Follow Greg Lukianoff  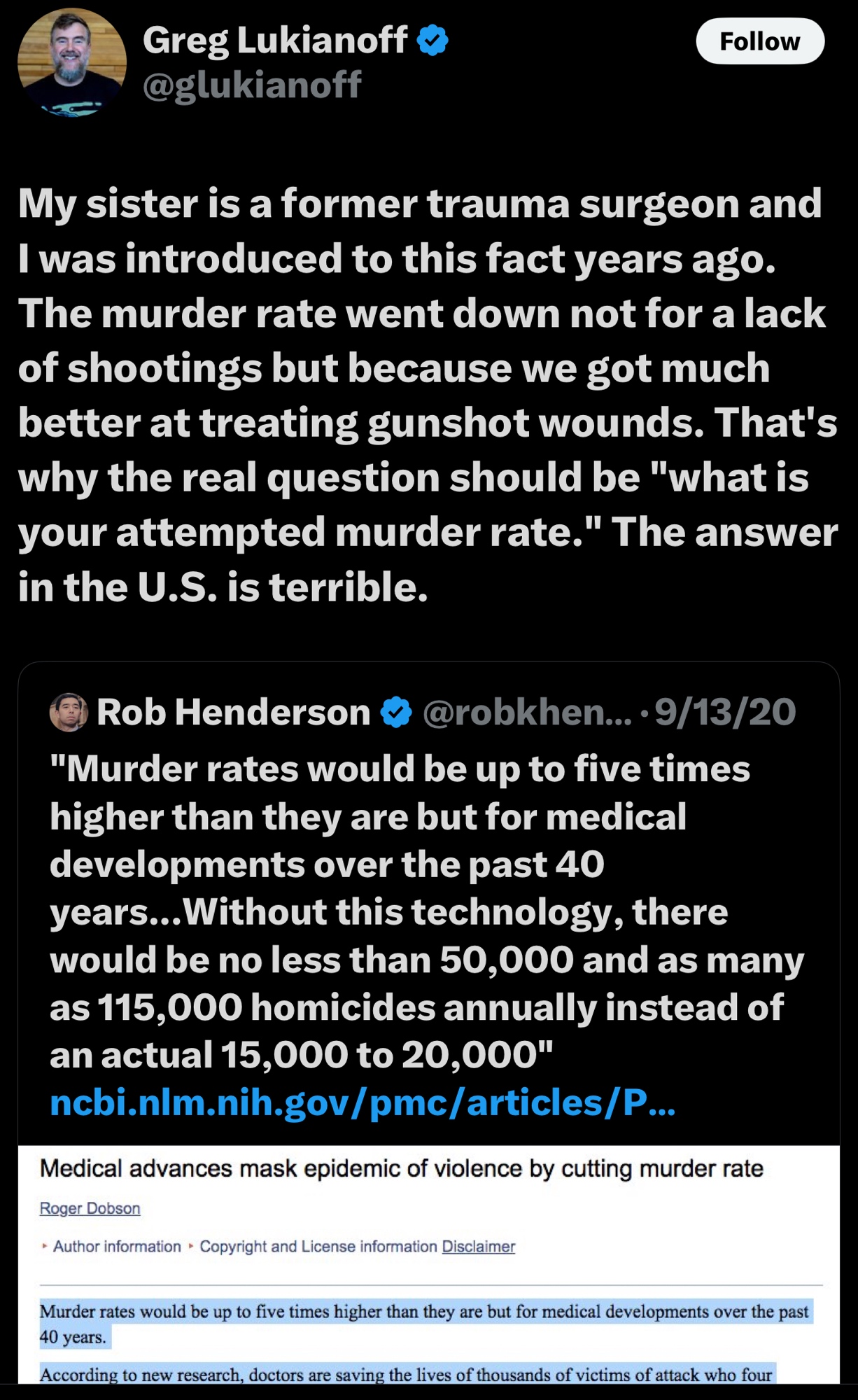[759, 42]
